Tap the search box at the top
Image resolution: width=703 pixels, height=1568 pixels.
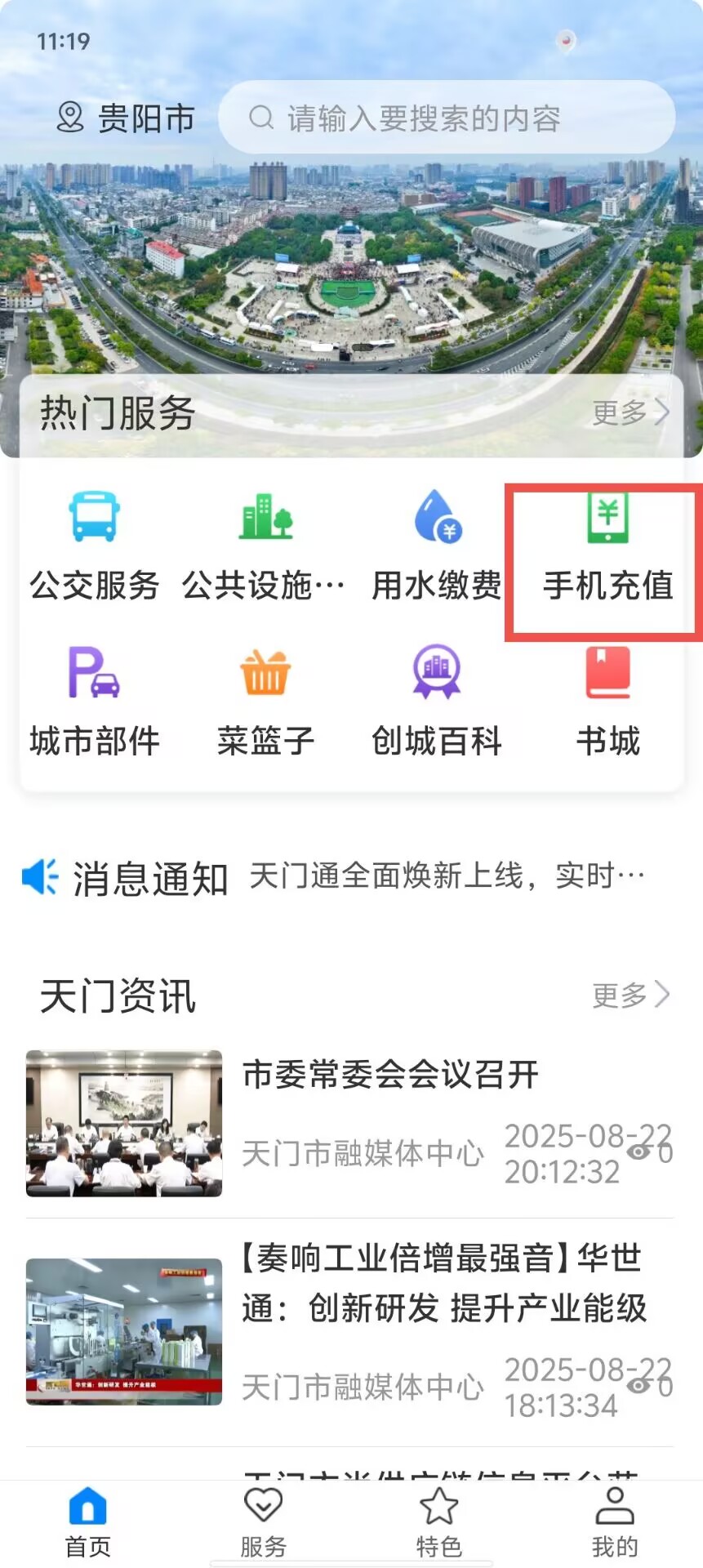(446, 118)
